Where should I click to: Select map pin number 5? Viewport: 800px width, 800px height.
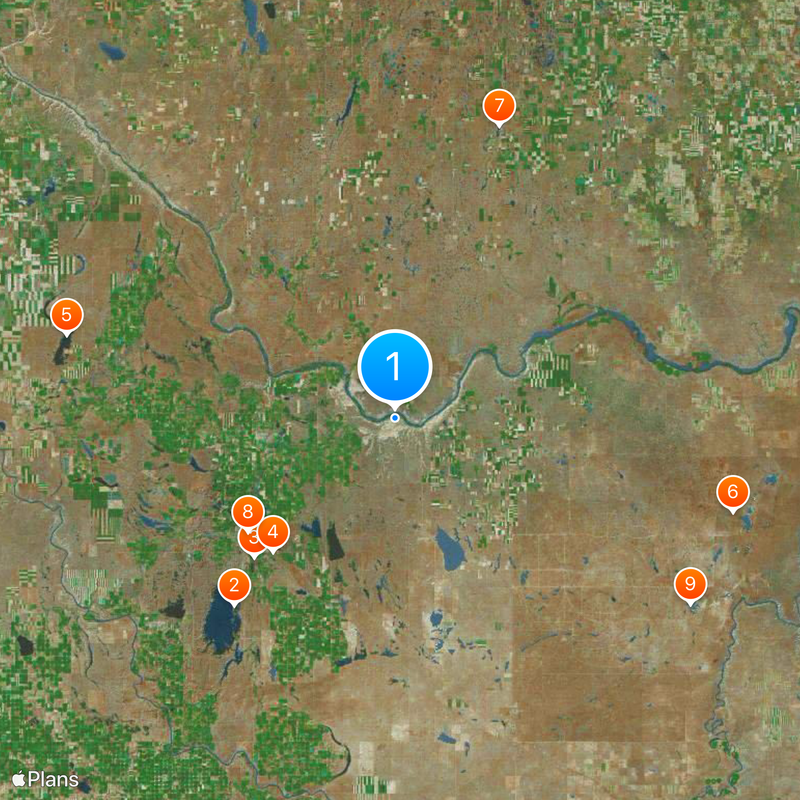pyautogui.click(x=66, y=315)
